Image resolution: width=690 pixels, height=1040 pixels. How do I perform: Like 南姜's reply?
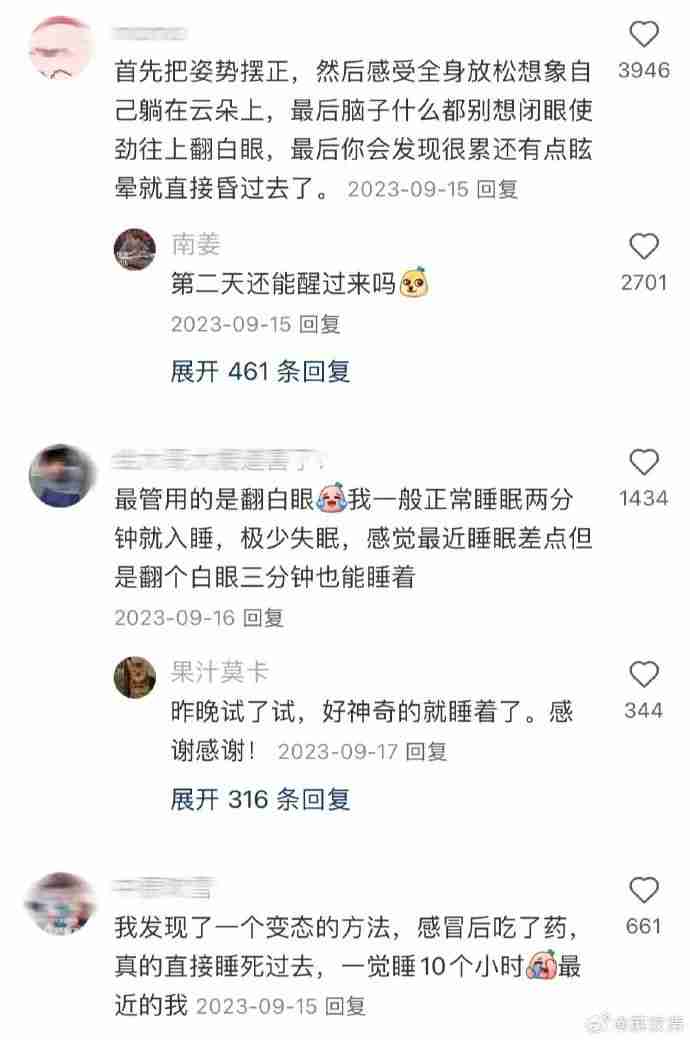point(644,247)
